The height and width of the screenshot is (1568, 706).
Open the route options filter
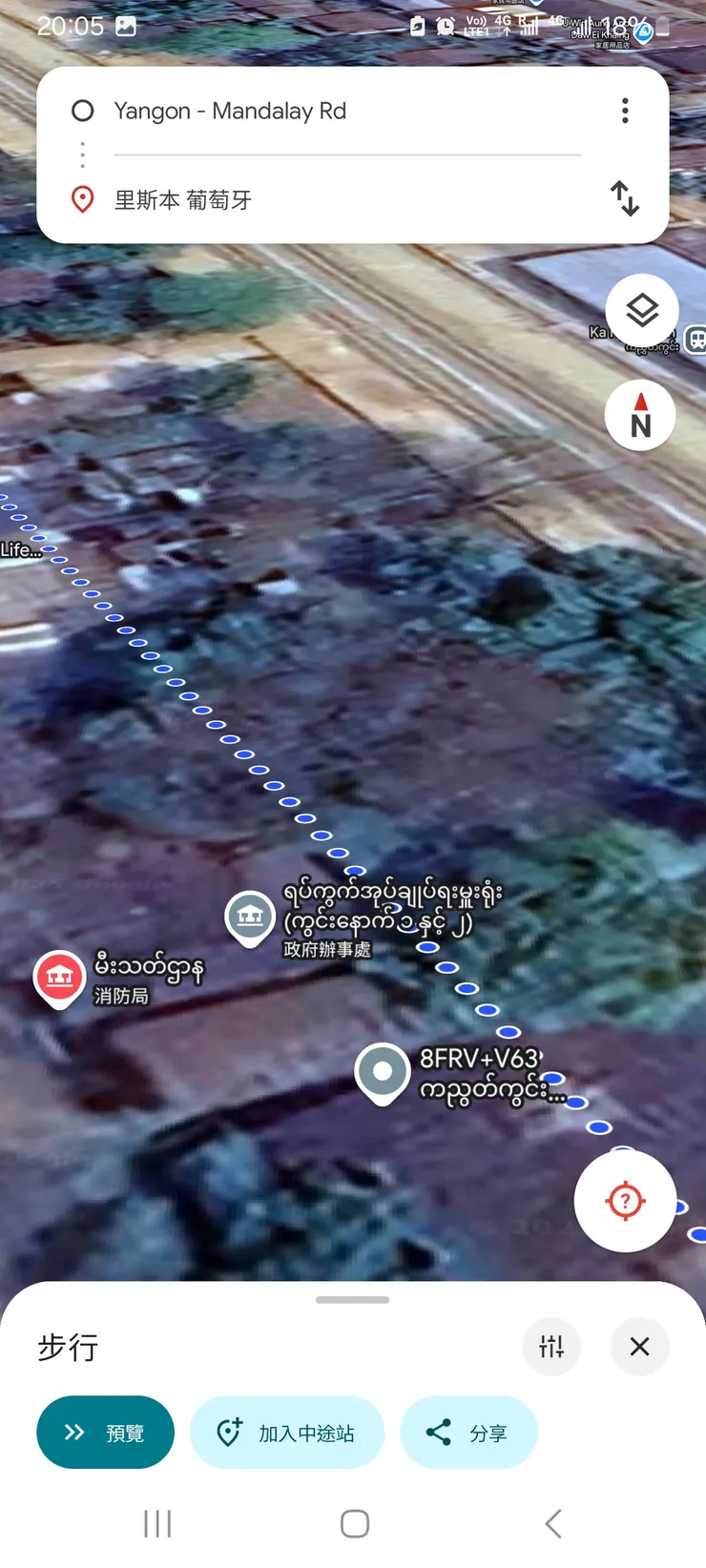point(551,1347)
